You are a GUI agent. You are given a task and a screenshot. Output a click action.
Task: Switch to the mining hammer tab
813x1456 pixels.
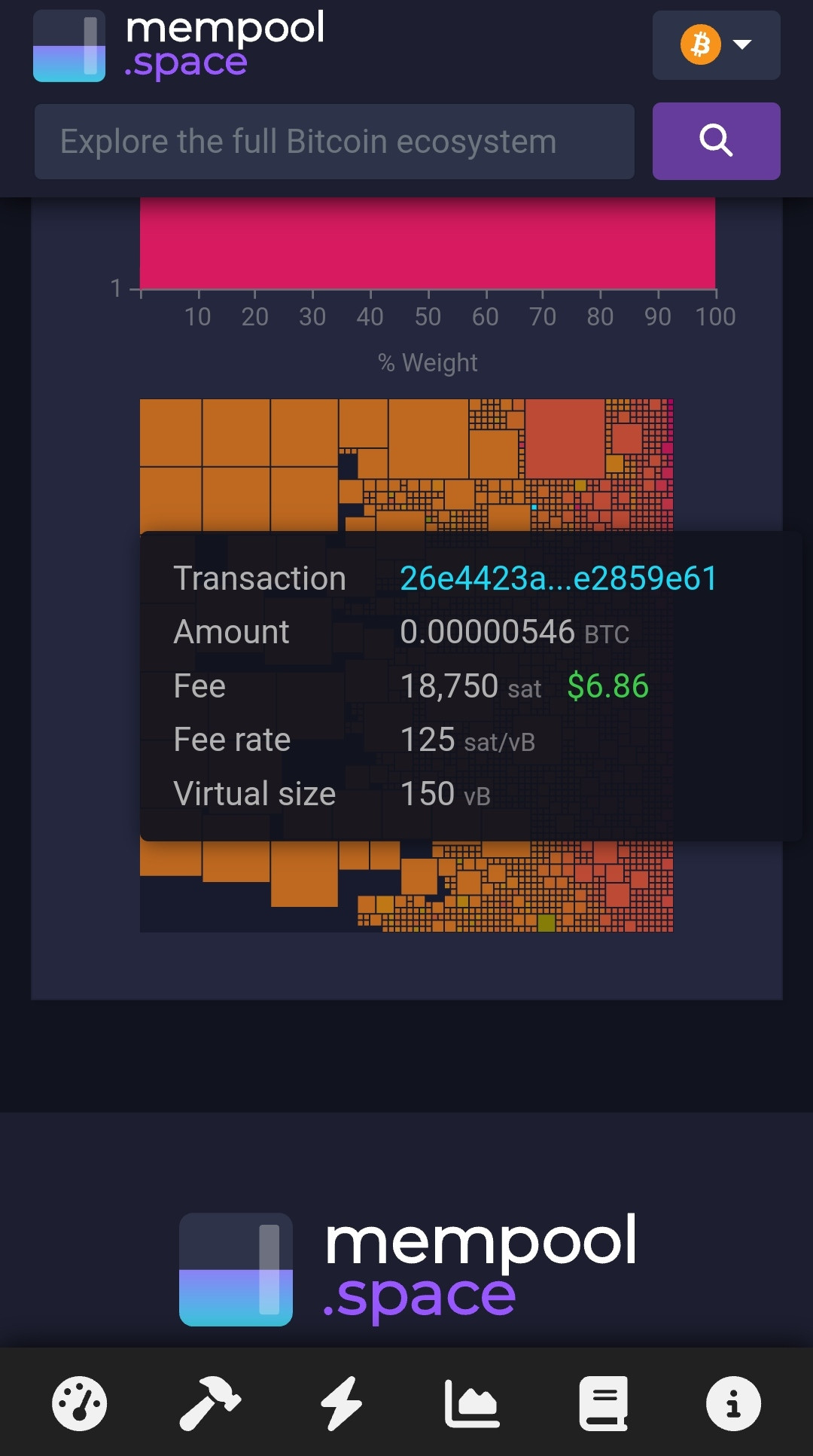210,1403
